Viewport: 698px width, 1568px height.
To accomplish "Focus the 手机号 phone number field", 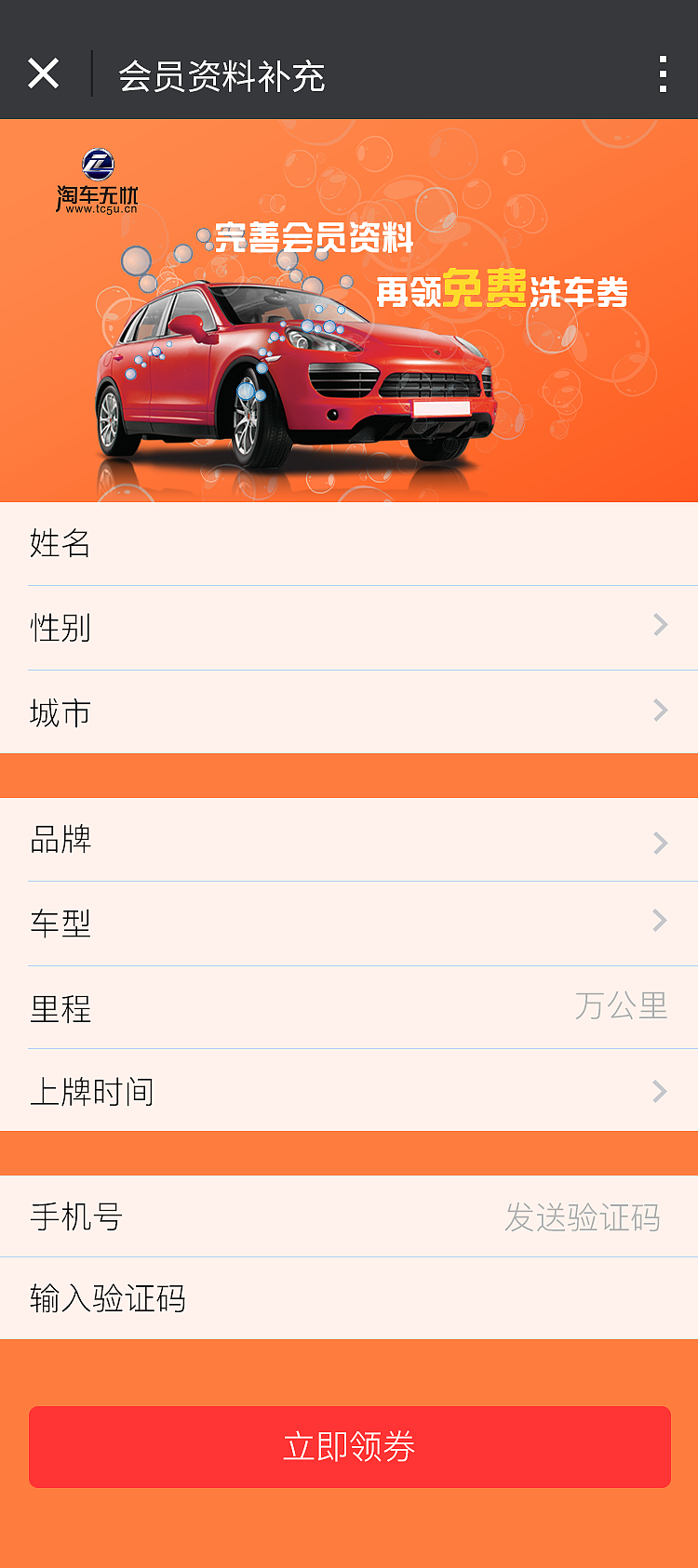I will click(279, 1216).
